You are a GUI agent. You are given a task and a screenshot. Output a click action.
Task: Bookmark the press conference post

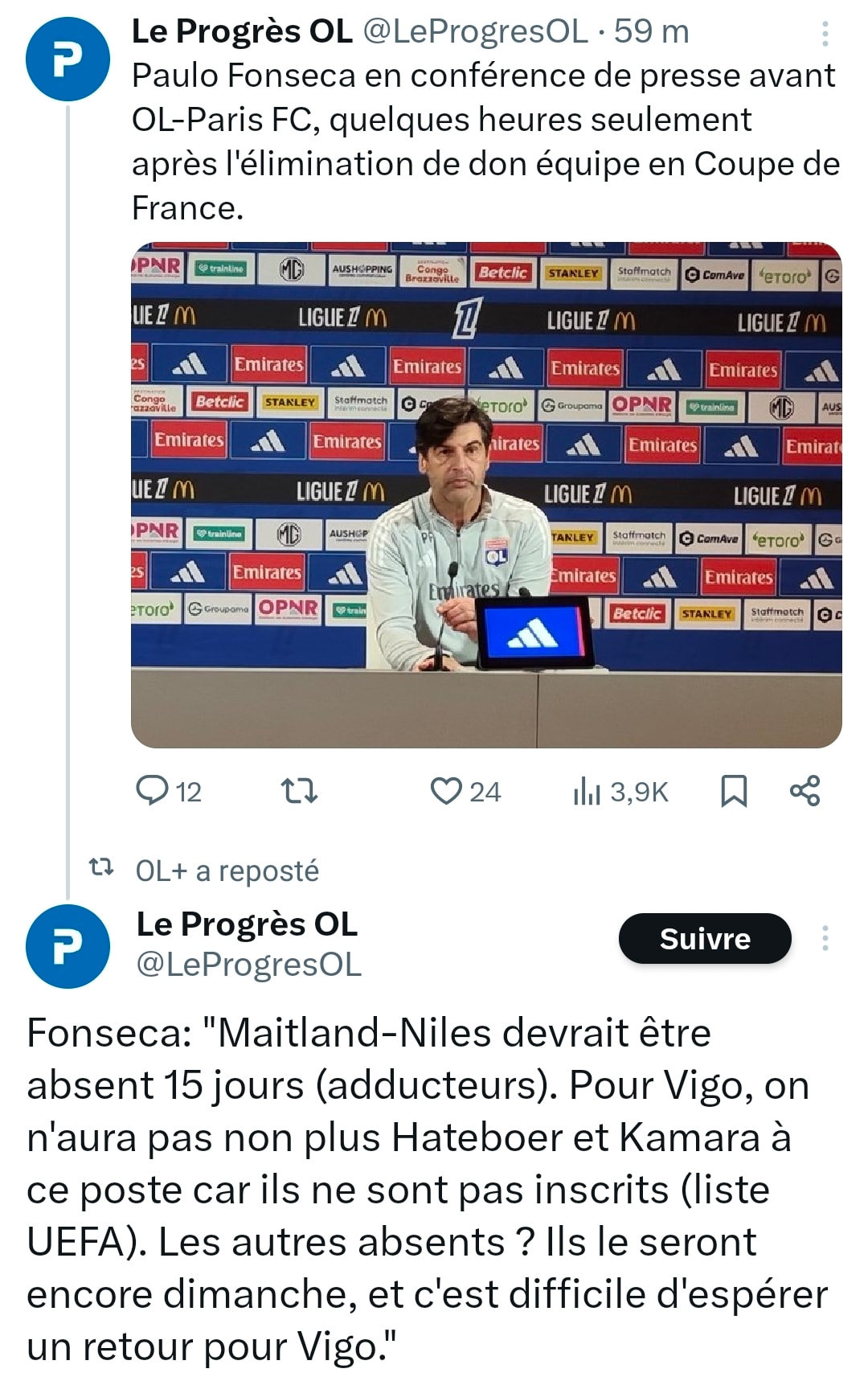pos(733,791)
